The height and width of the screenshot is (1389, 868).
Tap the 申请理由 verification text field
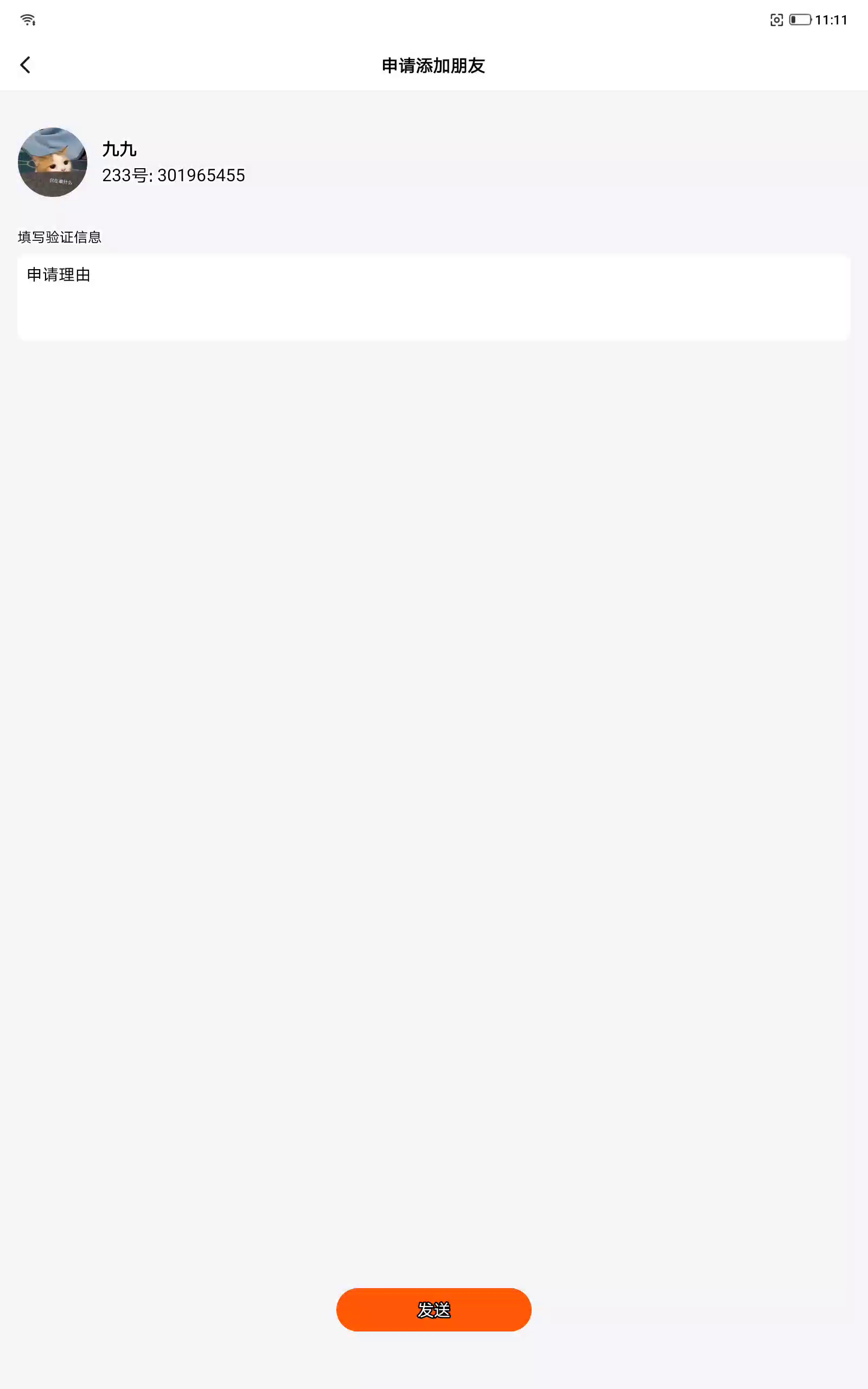pyautogui.click(x=433, y=297)
